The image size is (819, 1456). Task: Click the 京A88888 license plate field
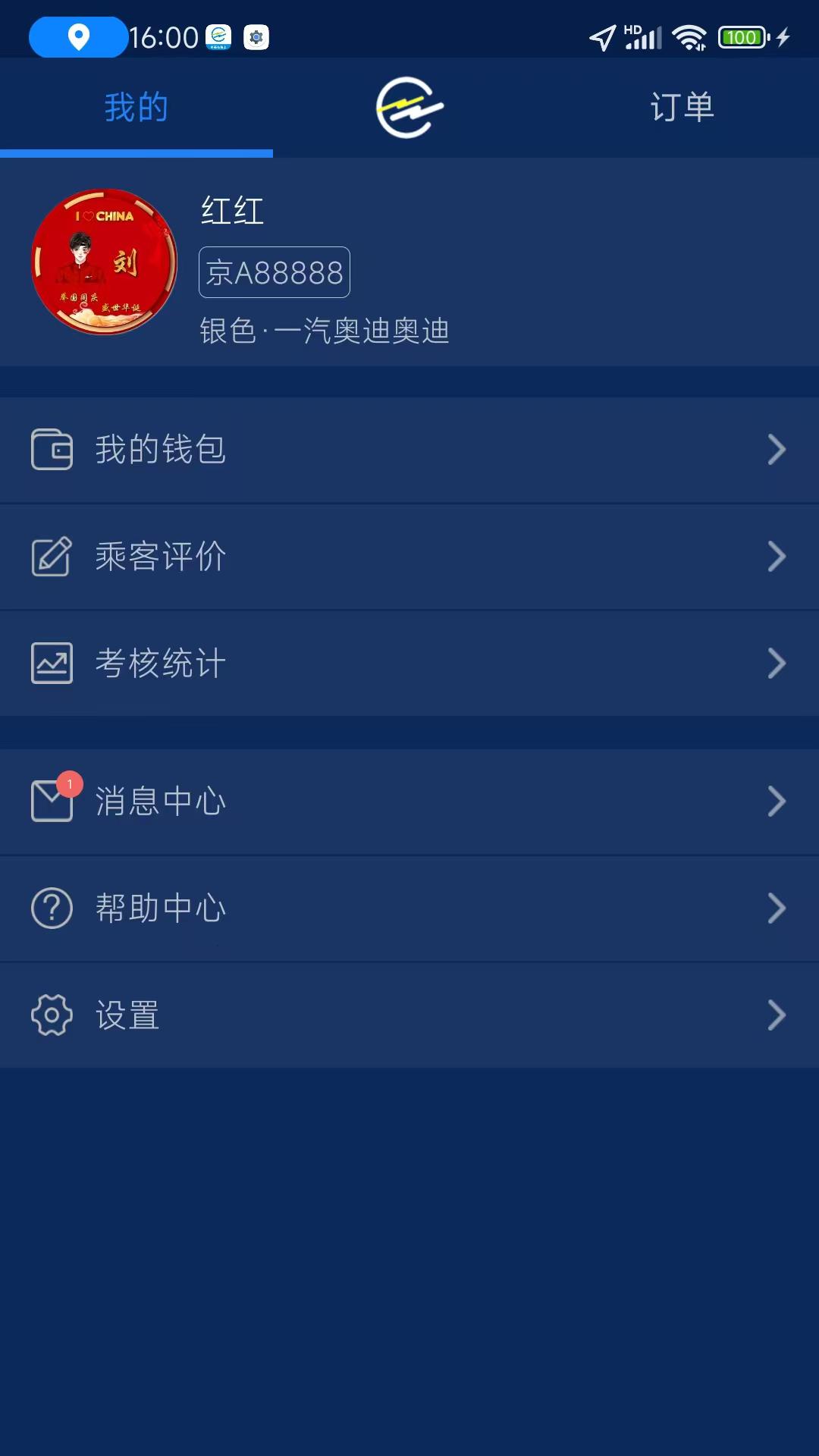pyautogui.click(x=274, y=272)
